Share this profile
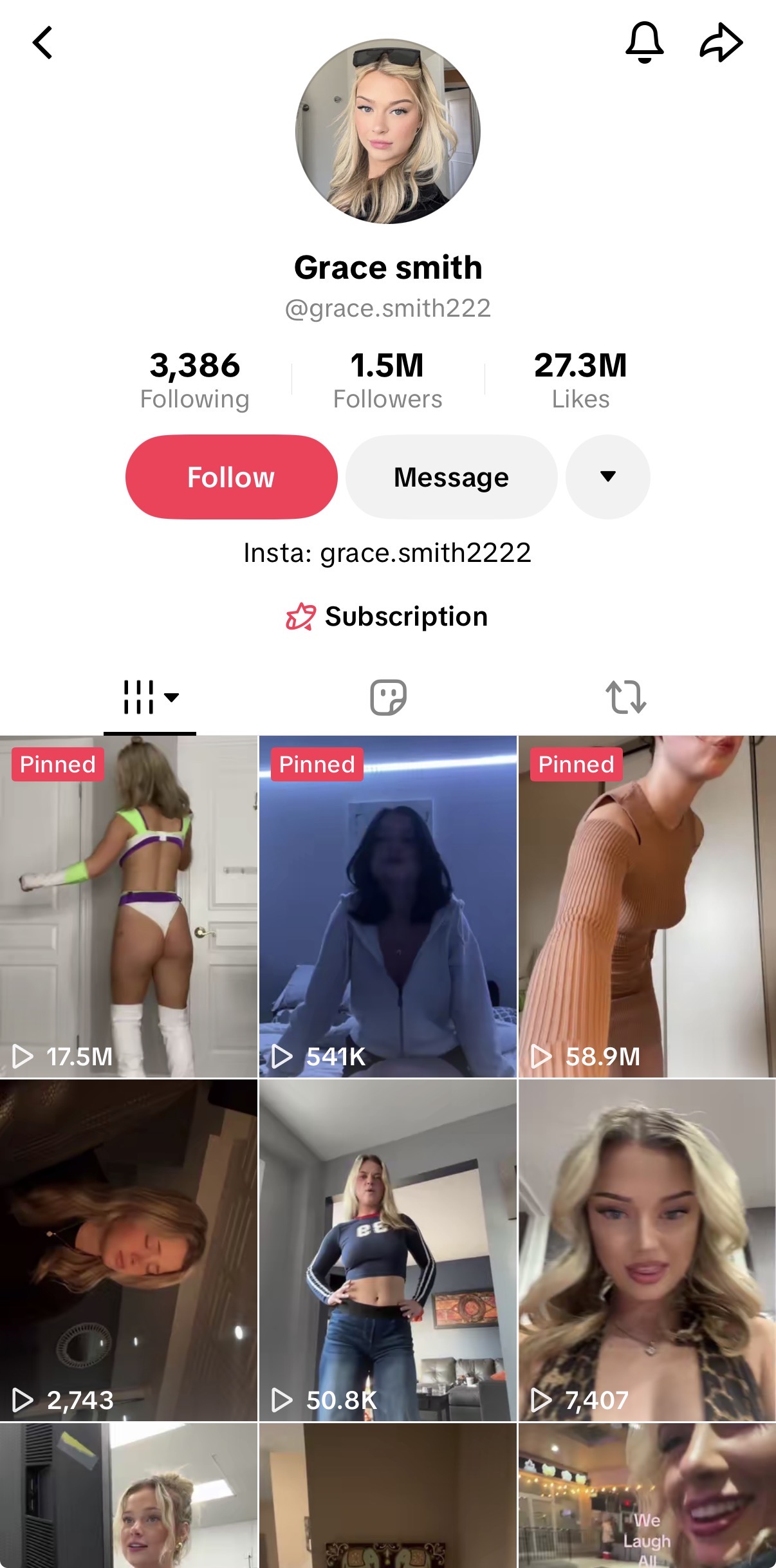776x1568 pixels. point(721,42)
